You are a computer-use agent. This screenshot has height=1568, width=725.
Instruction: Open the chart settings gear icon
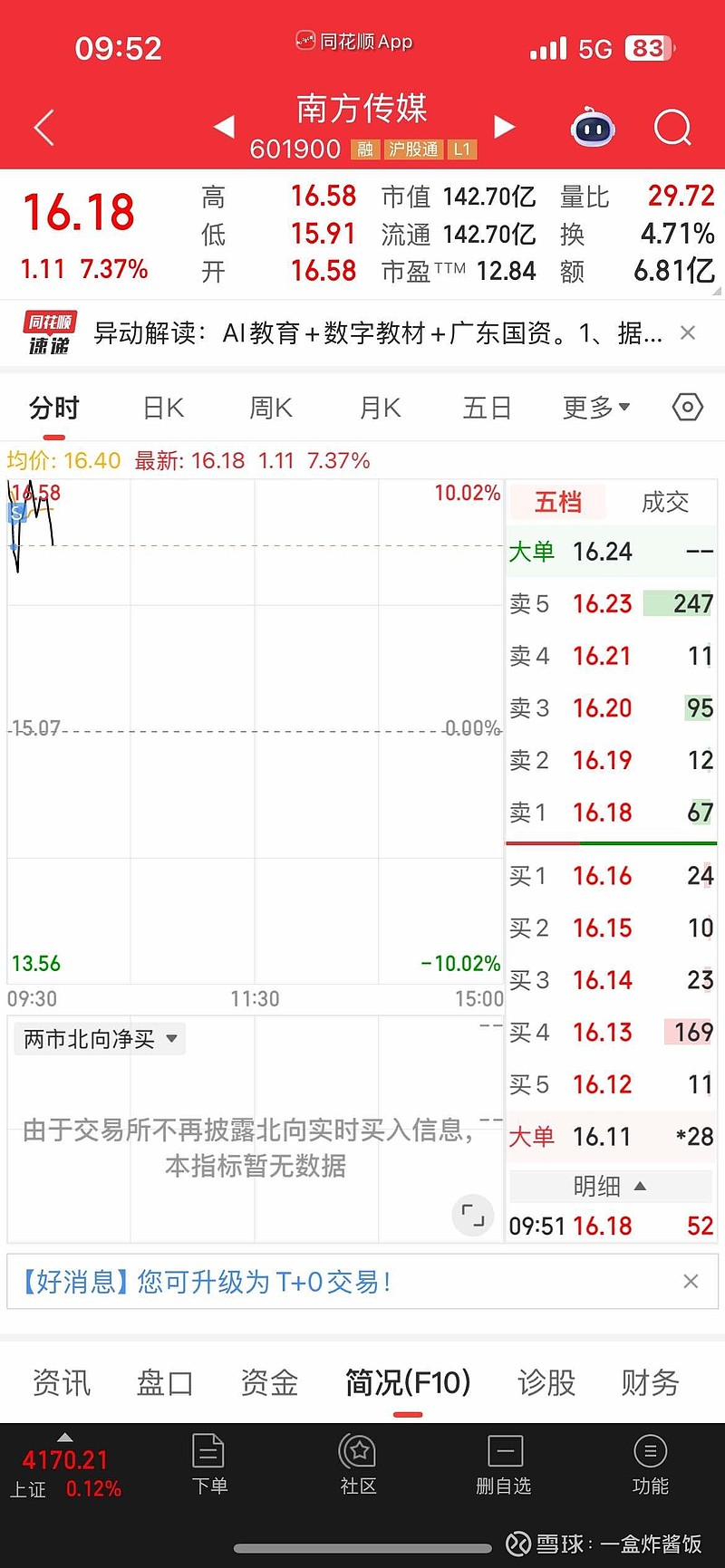pos(687,408)
